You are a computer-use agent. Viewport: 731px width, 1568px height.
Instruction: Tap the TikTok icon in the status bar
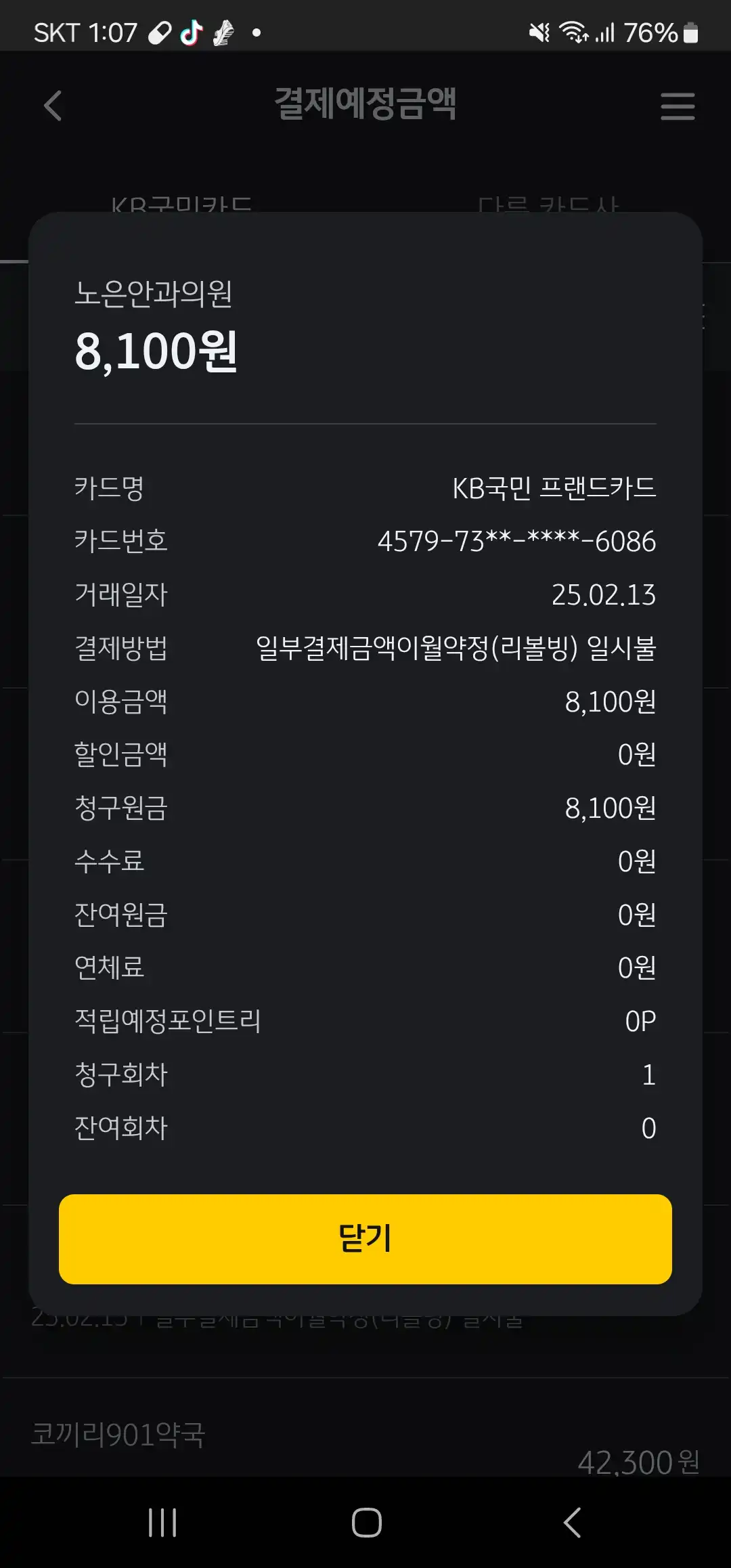click(x=192, y=31)
